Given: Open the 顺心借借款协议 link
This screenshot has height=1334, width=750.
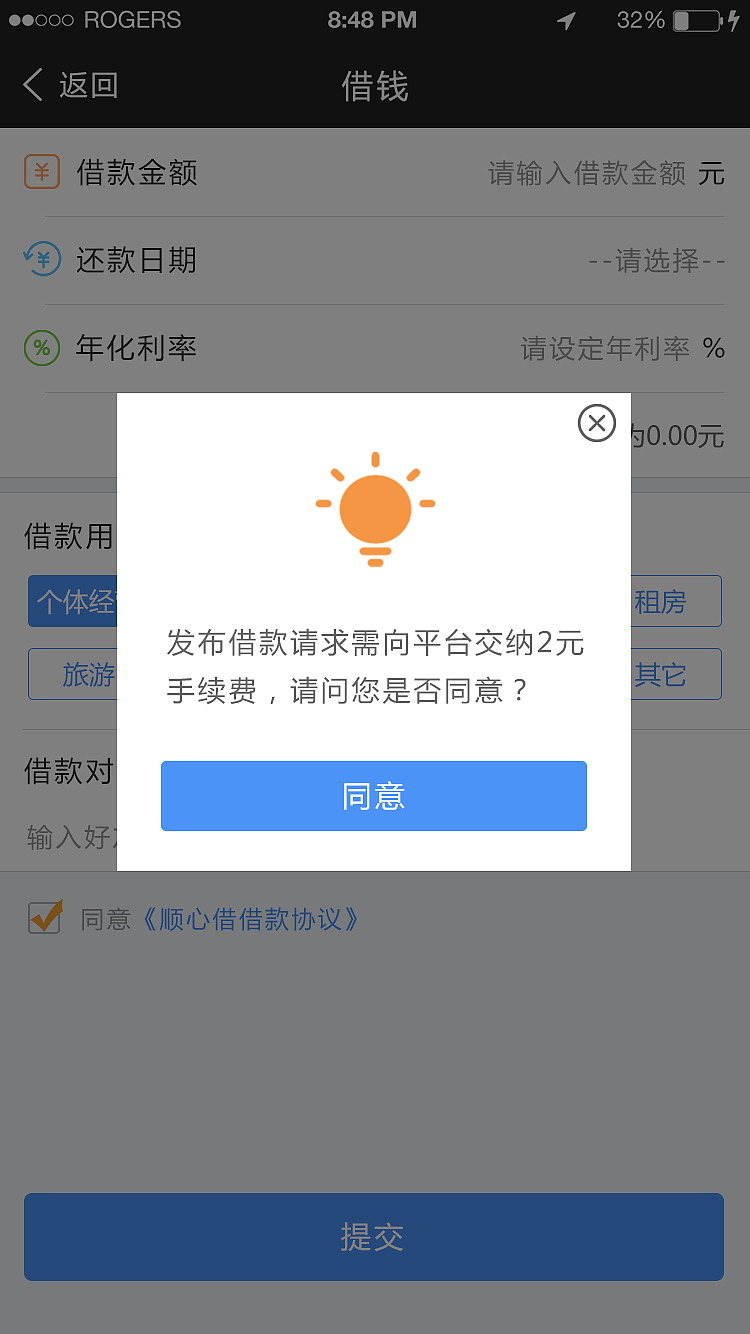Looking at the screenshot, I should [247, 919].
